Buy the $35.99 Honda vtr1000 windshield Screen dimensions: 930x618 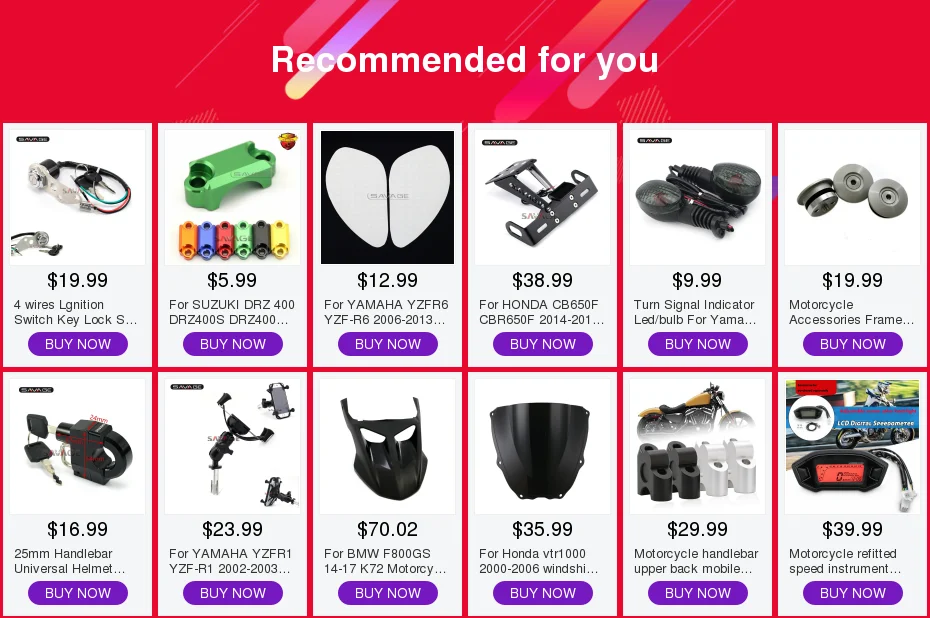point(543,593)
